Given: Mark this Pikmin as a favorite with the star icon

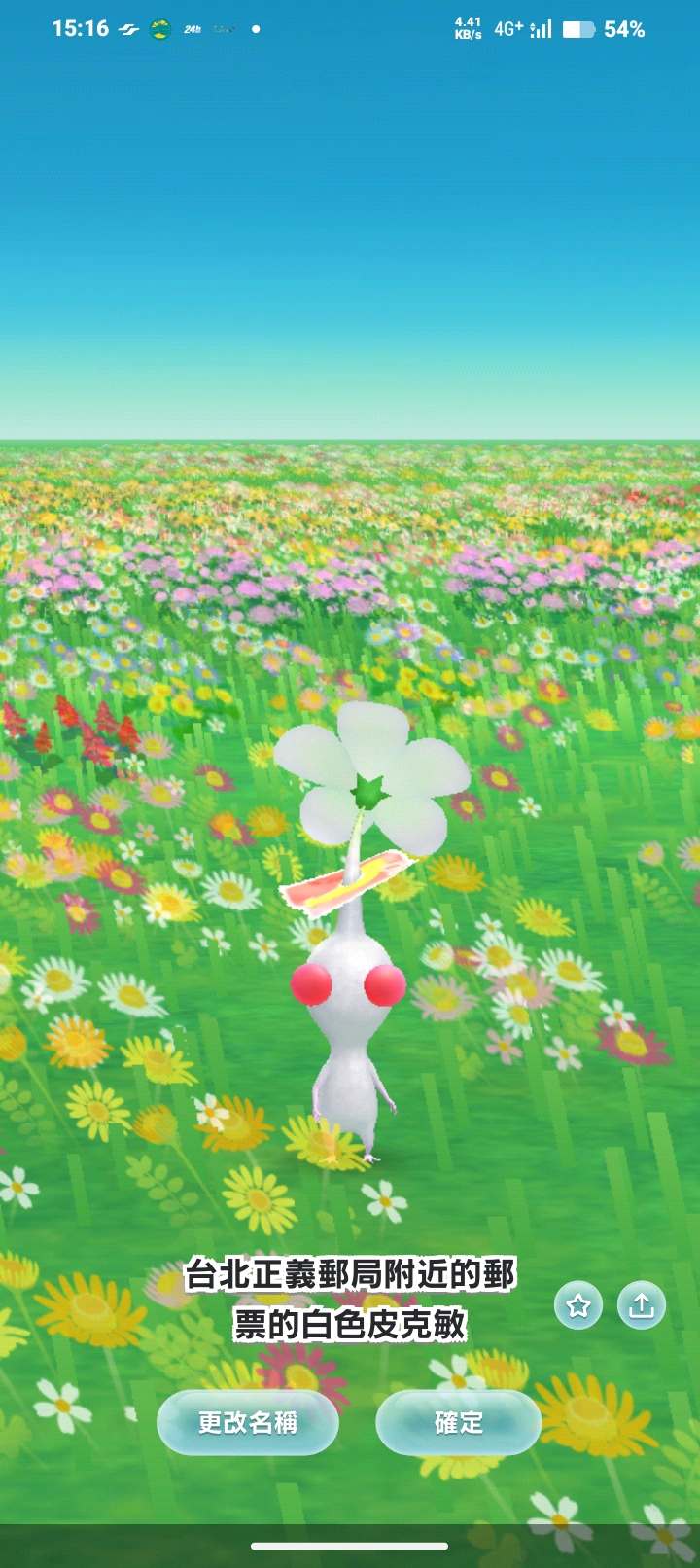Looking at the screenshot, I should click(x=578, y=1305).
